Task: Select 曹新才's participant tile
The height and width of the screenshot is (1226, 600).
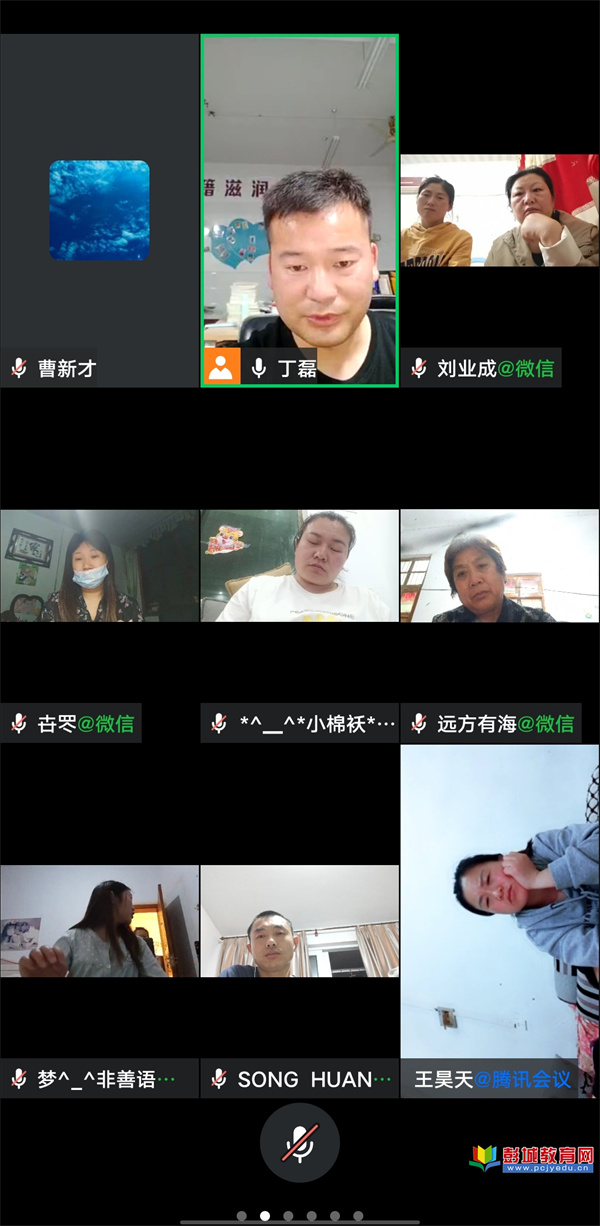Action: [99, 211]
